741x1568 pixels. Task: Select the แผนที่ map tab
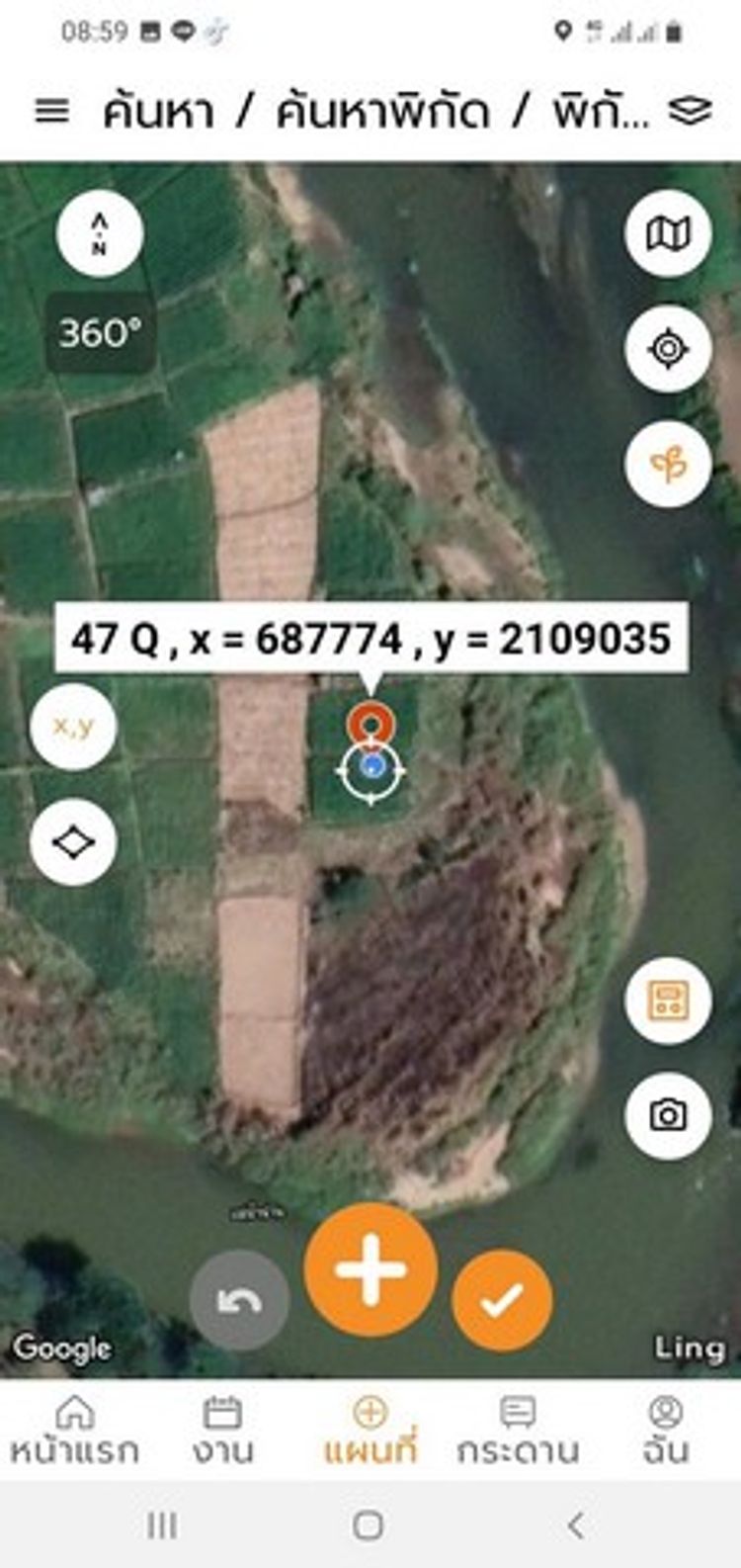(x=370, y=1430)
